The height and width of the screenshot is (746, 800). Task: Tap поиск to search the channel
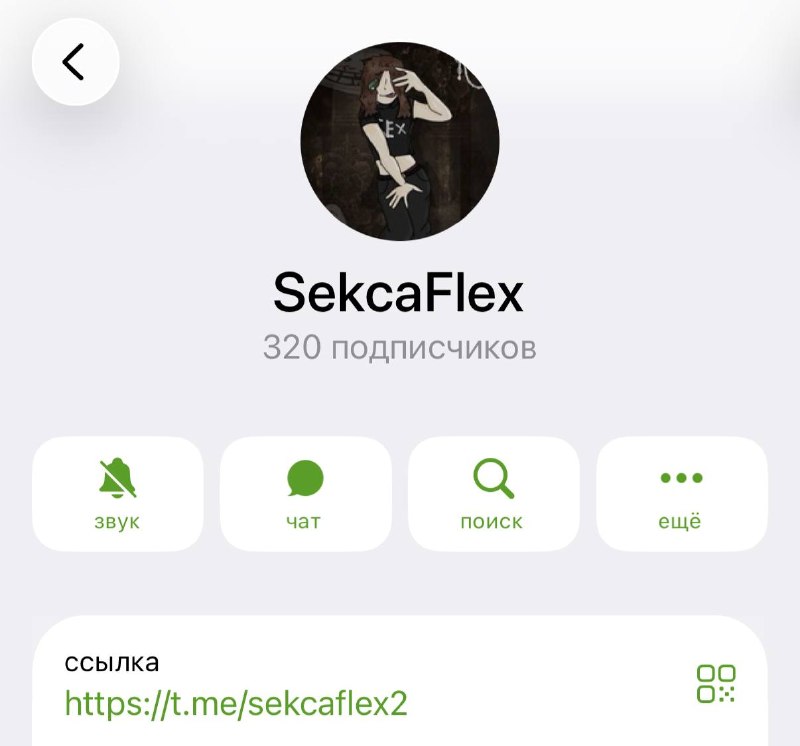494,493
